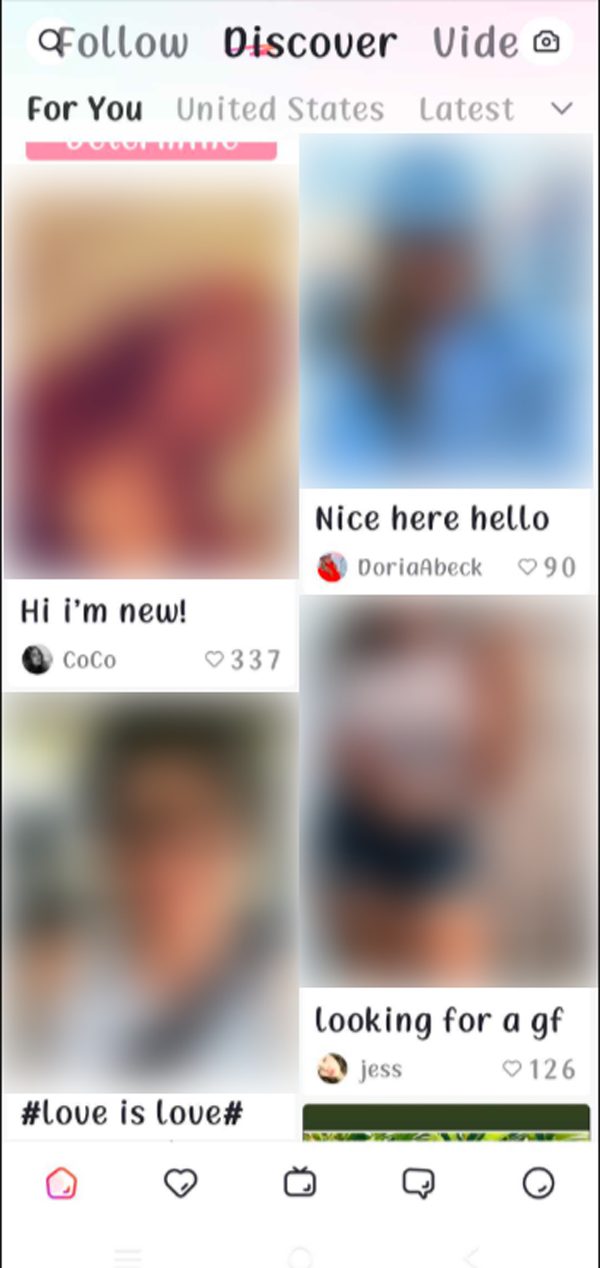Open the chat messages tab
The width and height of the screenshot is (600, 1268).
click(x=418, y=1184)
